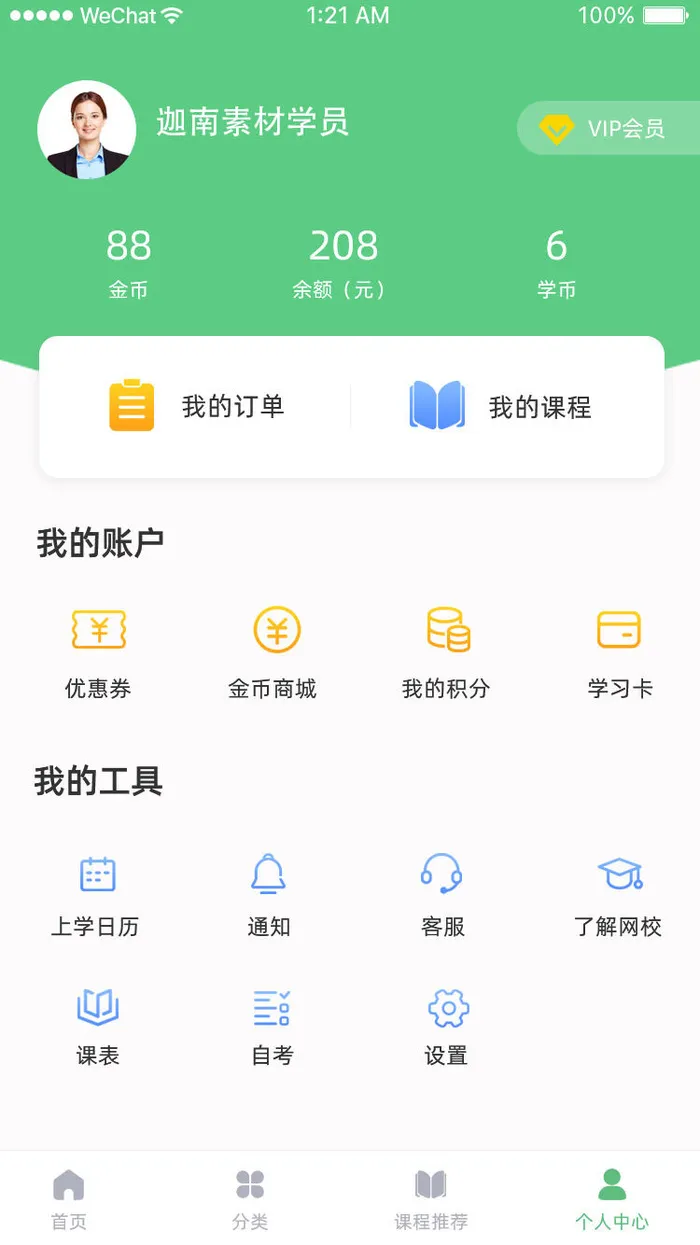Viewport: 700px width, 1245px height.
Task: Open 了解网校 about the school
Action: click(x=618, y=893)
